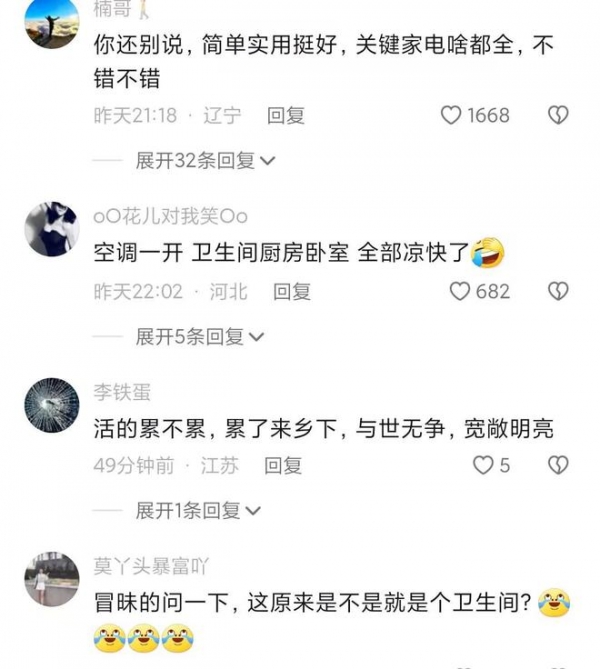Dislike 李铁蛋's comment
Viewport: 600px width, 669px height.
click(558, 466)
